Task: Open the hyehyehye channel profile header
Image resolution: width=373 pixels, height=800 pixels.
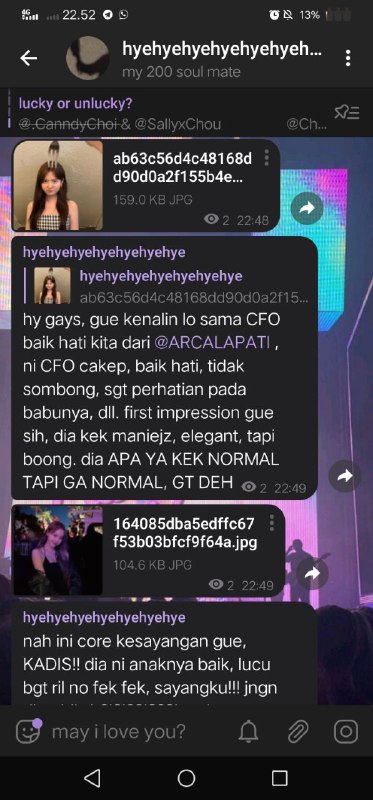Action: [194, 58]
